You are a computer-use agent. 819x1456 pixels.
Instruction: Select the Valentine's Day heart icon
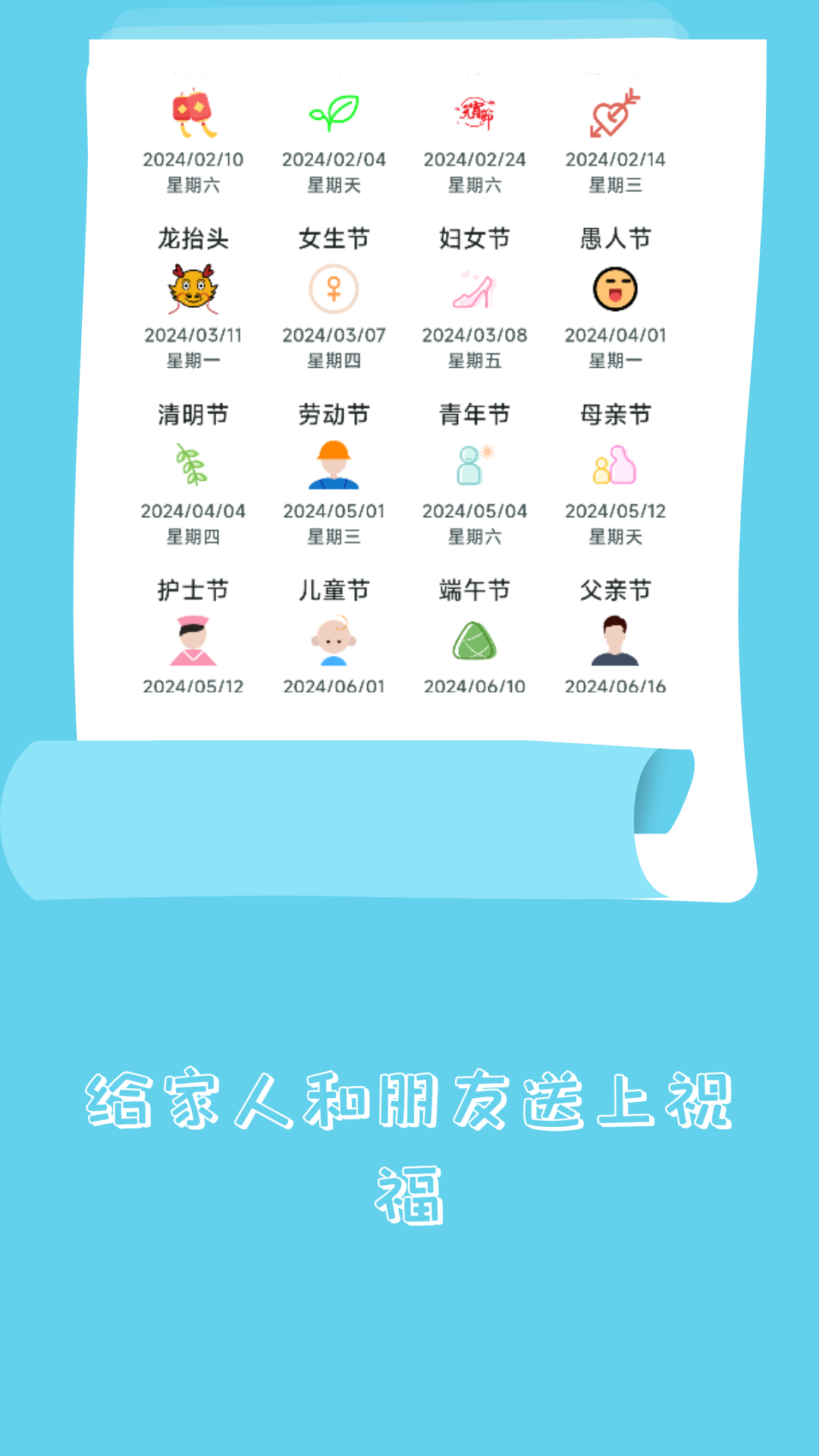point(616,114)
